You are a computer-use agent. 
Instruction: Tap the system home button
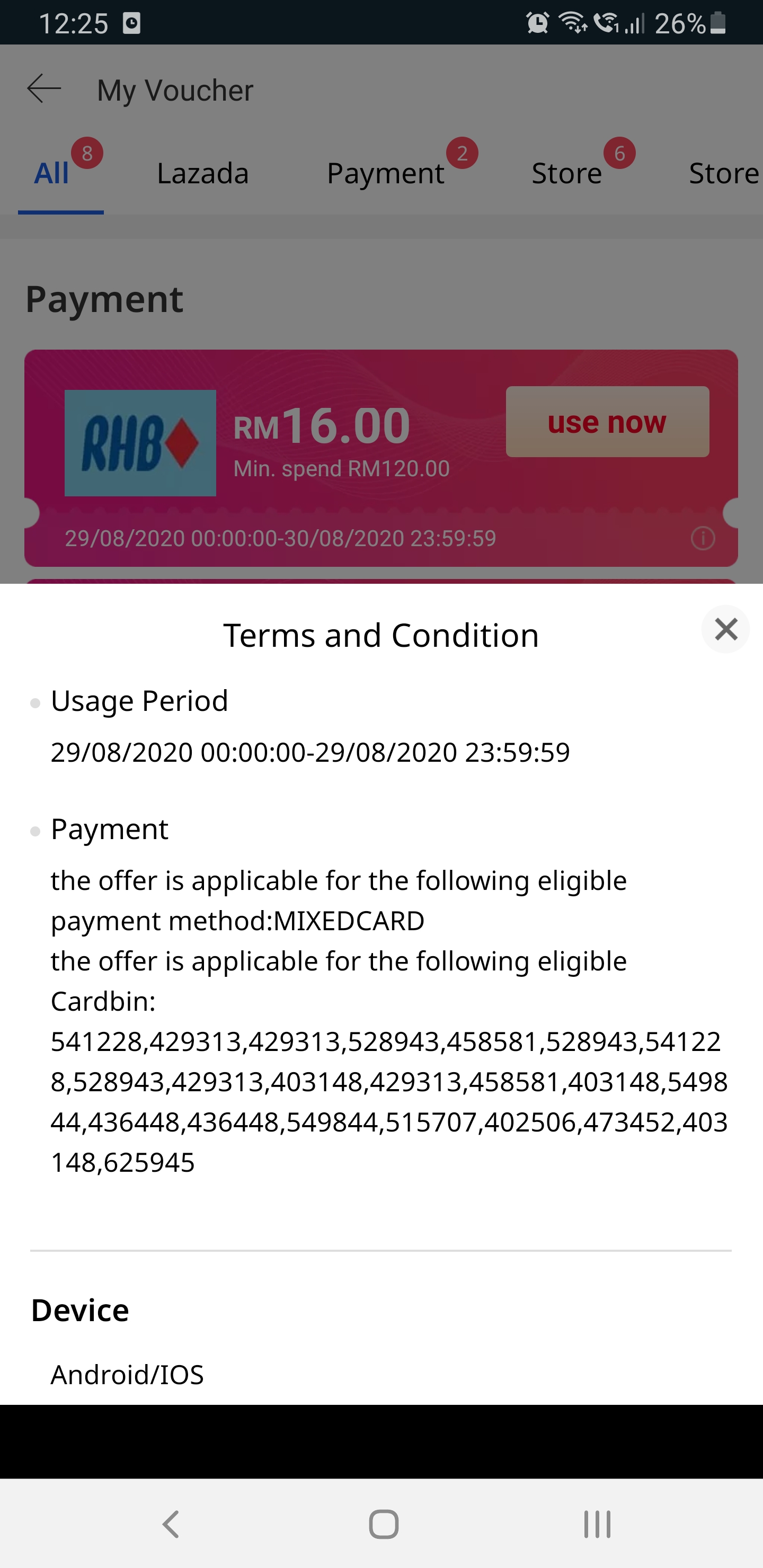click(x=384, y=1524)
